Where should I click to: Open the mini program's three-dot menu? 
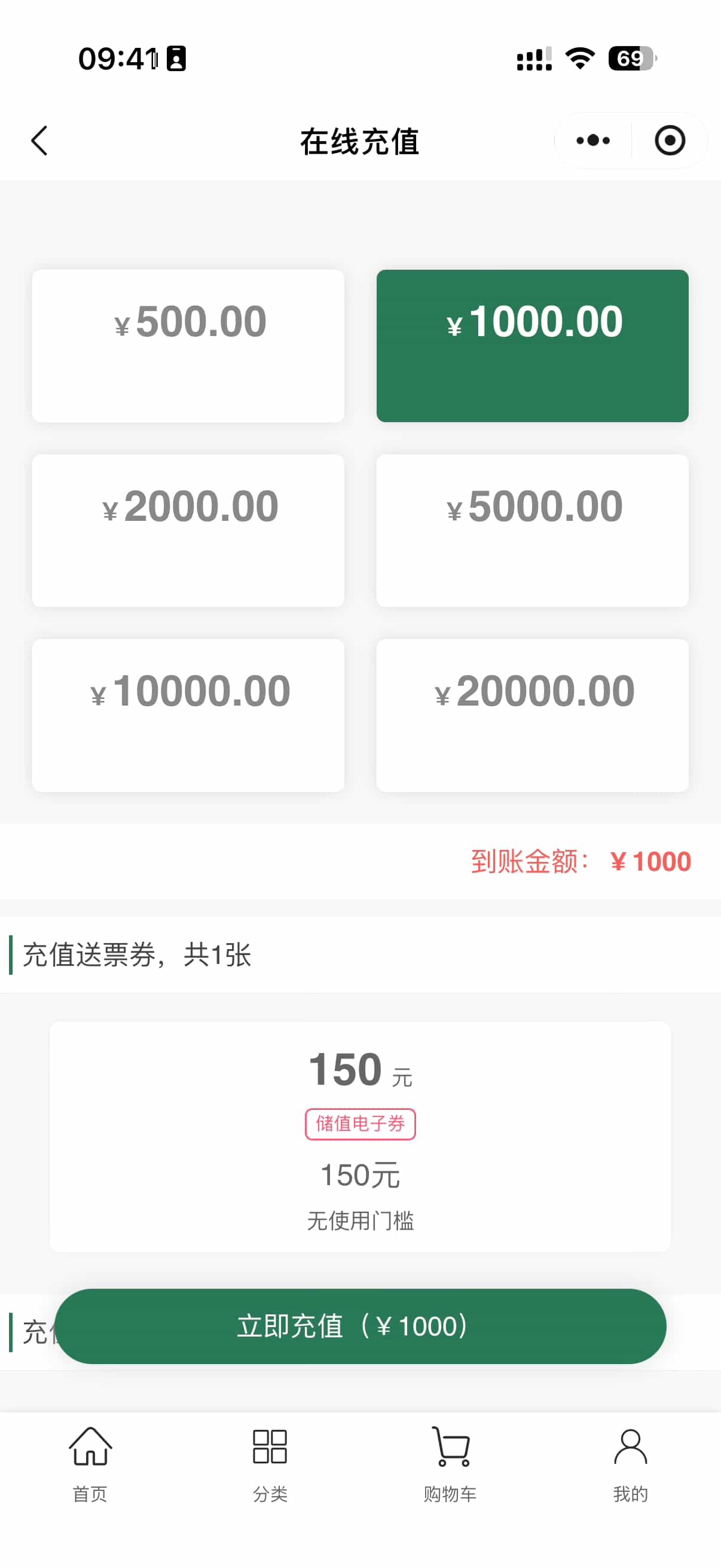592,141
